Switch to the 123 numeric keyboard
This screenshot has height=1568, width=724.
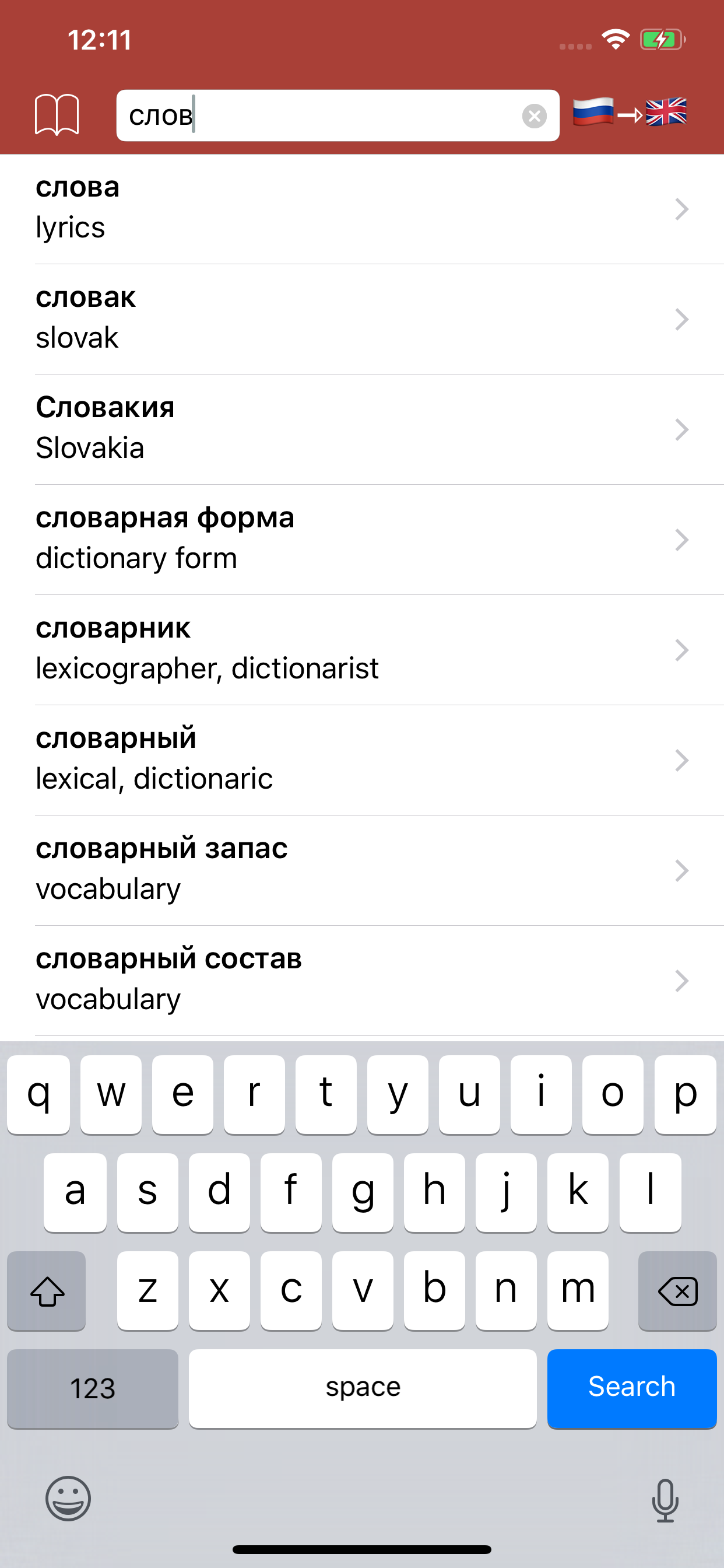coord(92,1388)
